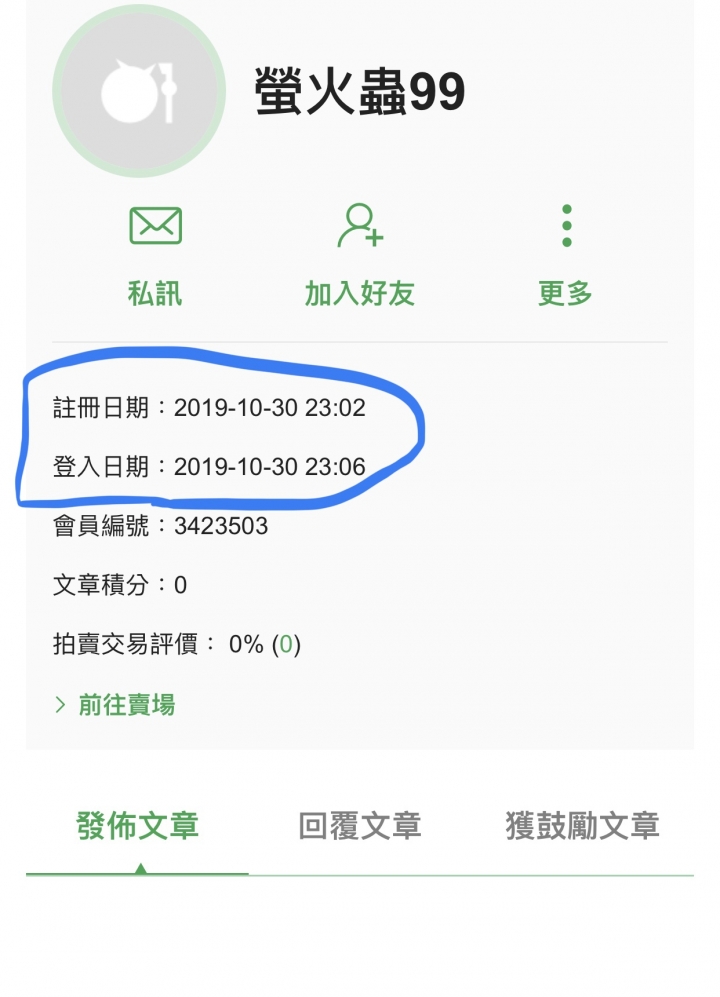Switch to the 發佈文章 tab
This screenshot has width=720, height=997.
[x=138, y=827]
